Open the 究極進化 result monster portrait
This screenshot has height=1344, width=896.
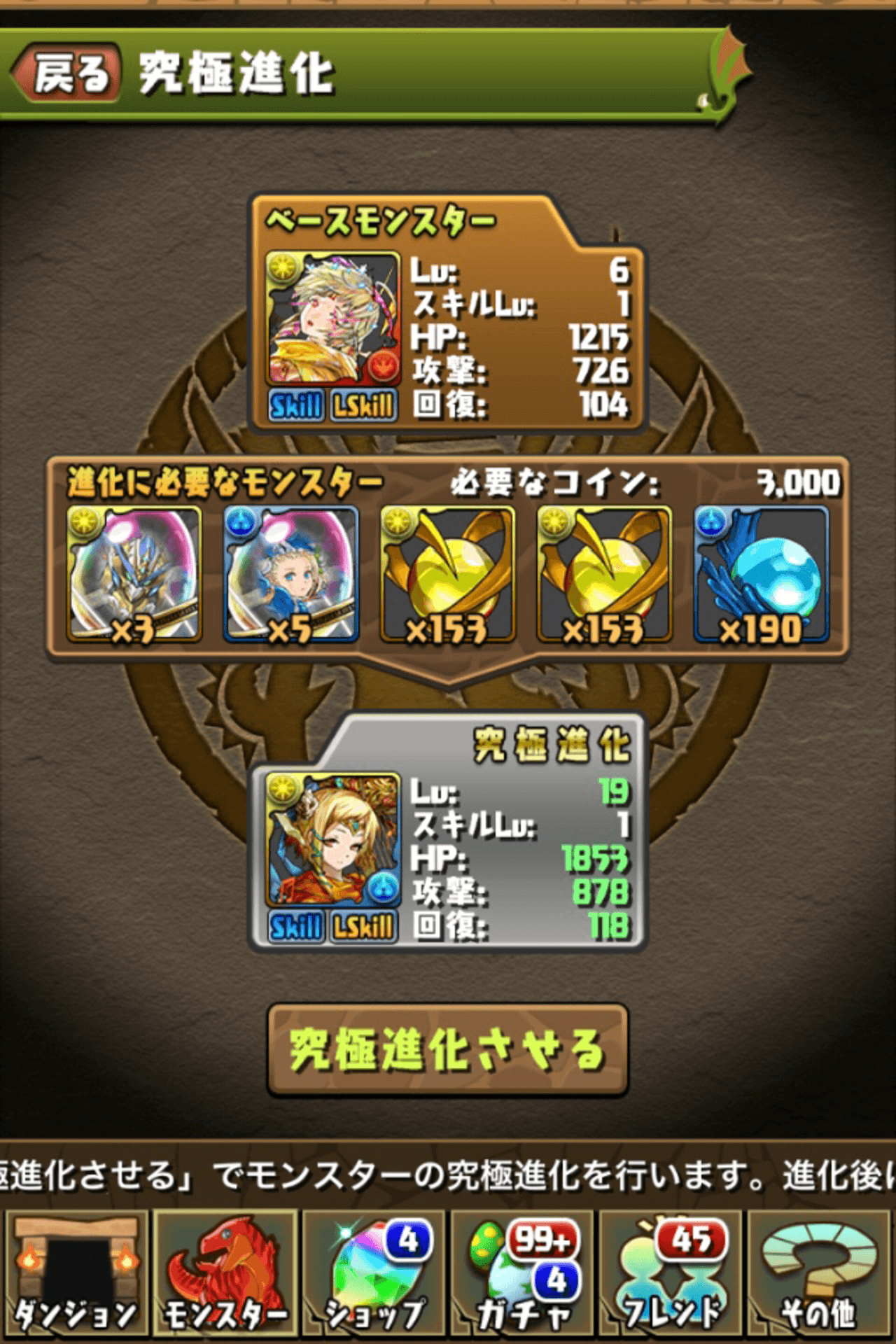[332, 839]
